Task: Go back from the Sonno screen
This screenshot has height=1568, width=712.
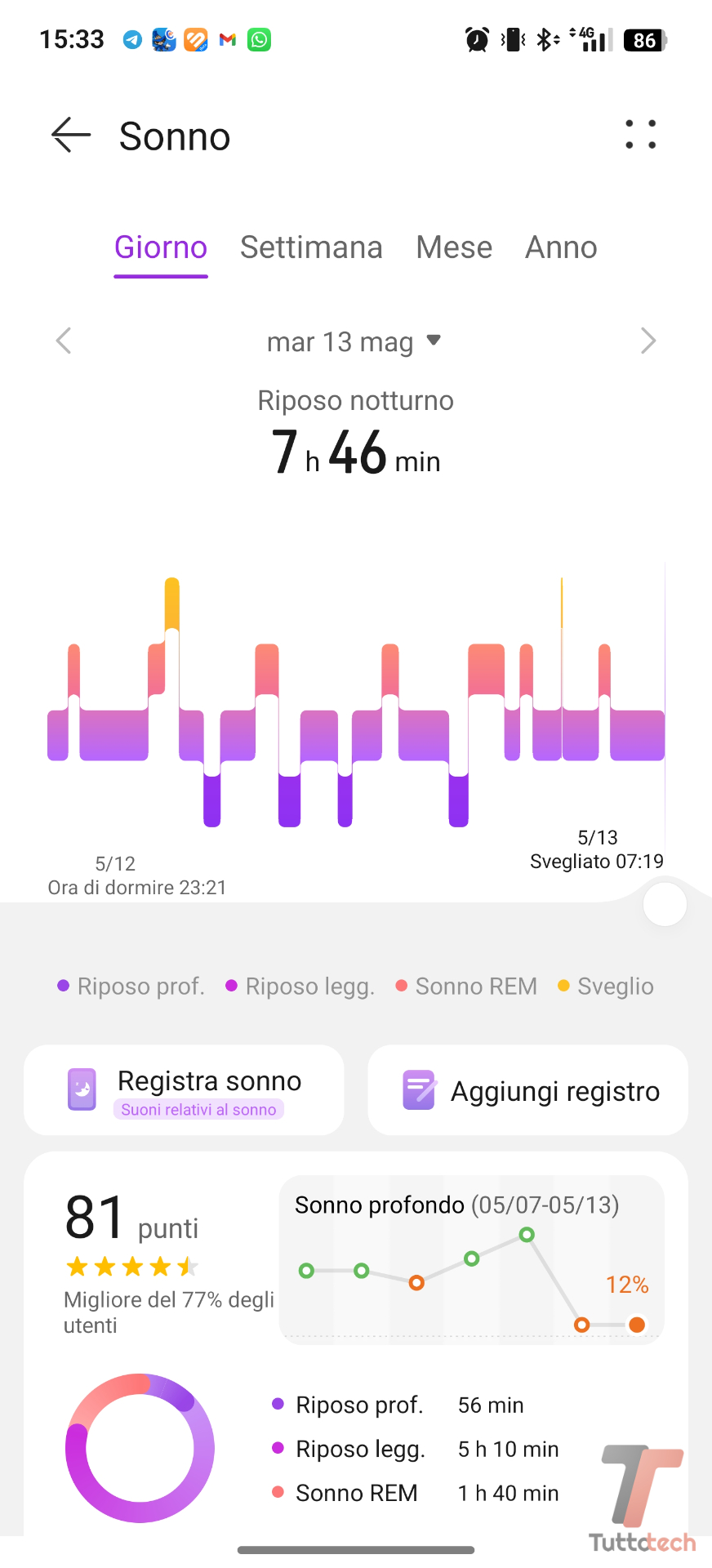Action: click(x=71, y=136)
